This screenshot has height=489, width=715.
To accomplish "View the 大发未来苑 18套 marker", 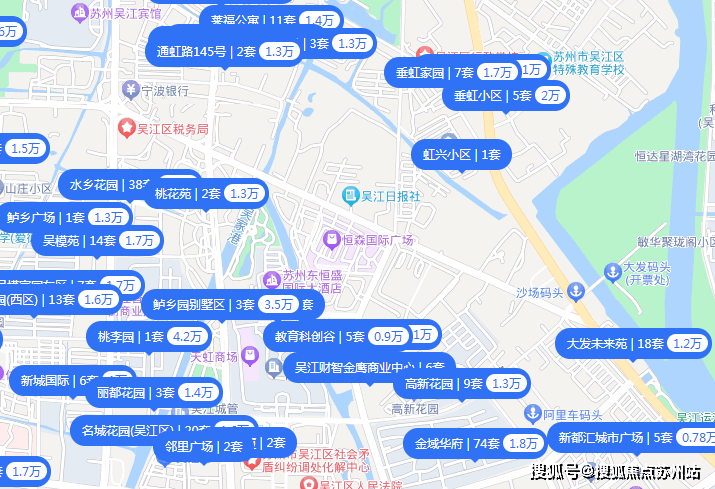I will click(x=633, y=344).
